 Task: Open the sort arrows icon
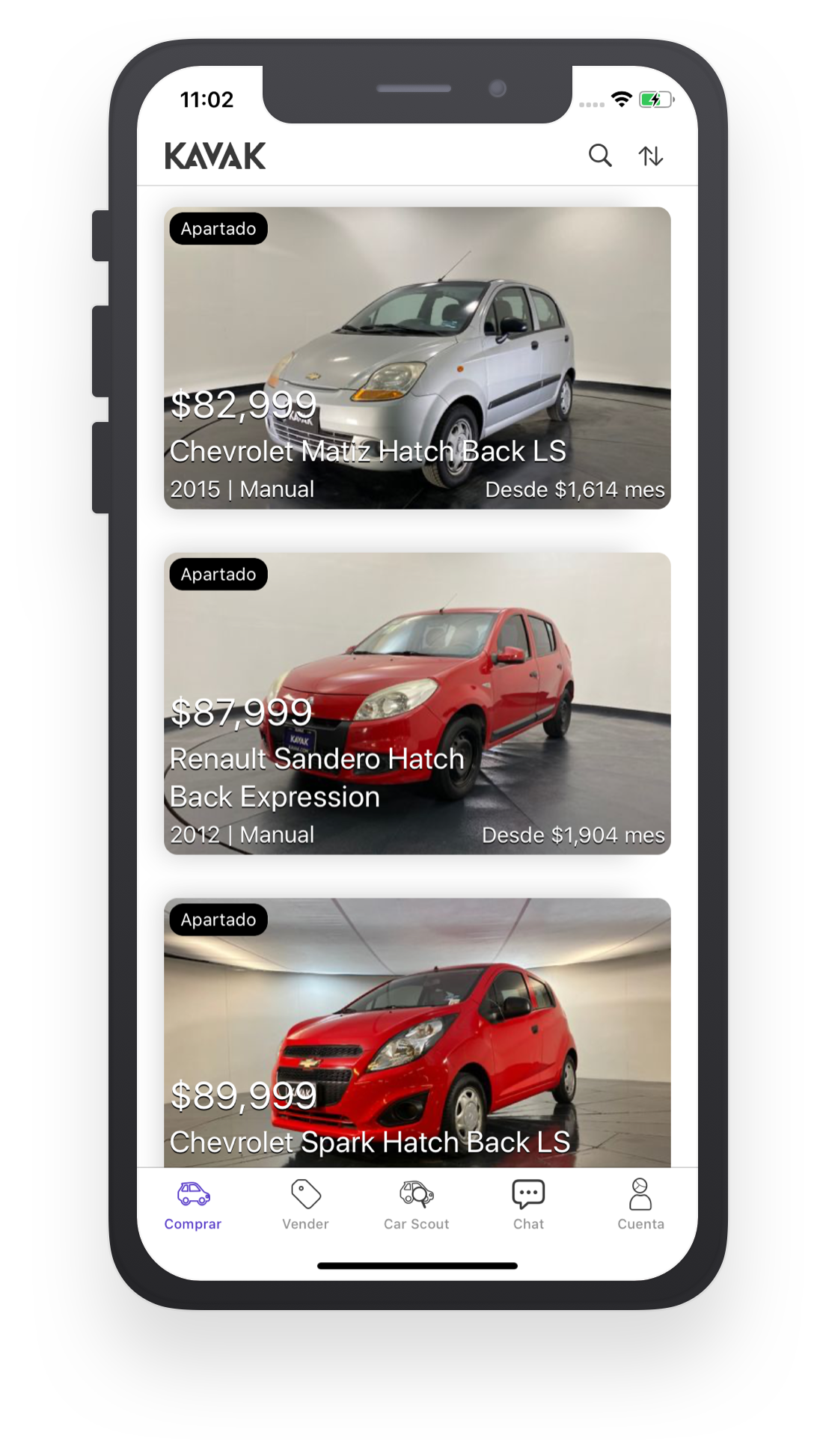(x=650, y=156)
